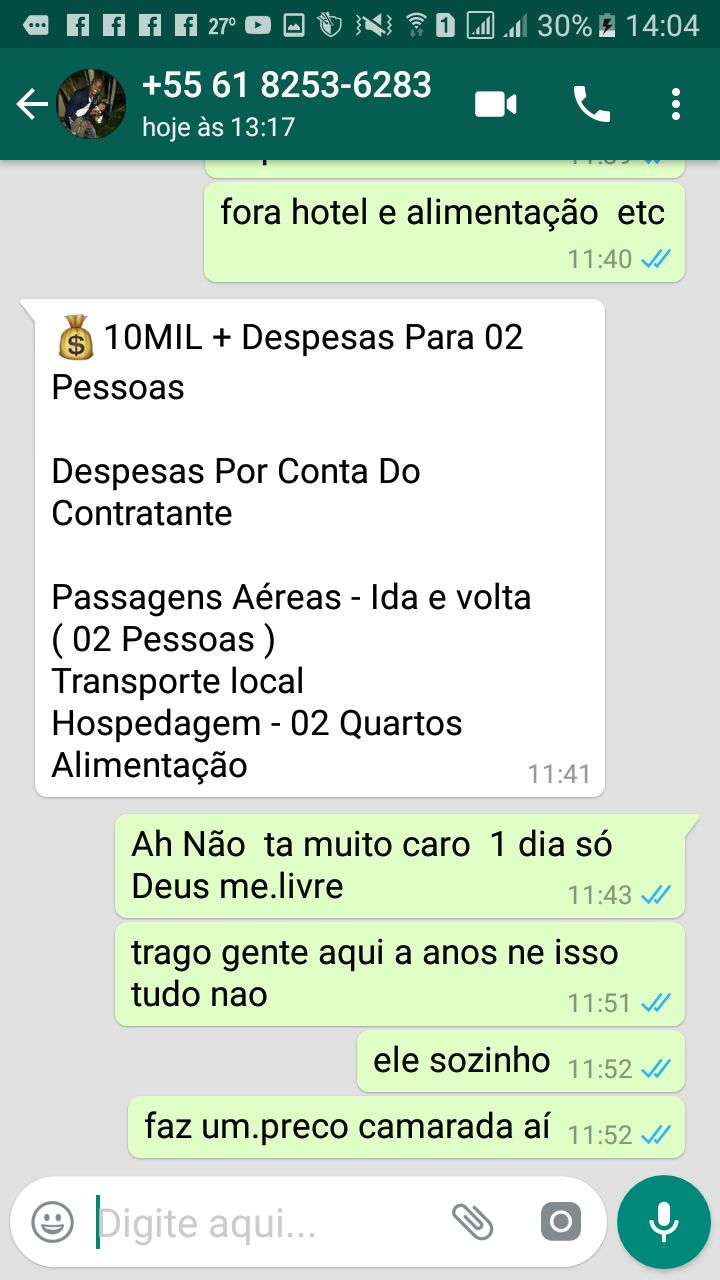Start a video call with this contact
720x1280 pixels.
pos(495,104)
